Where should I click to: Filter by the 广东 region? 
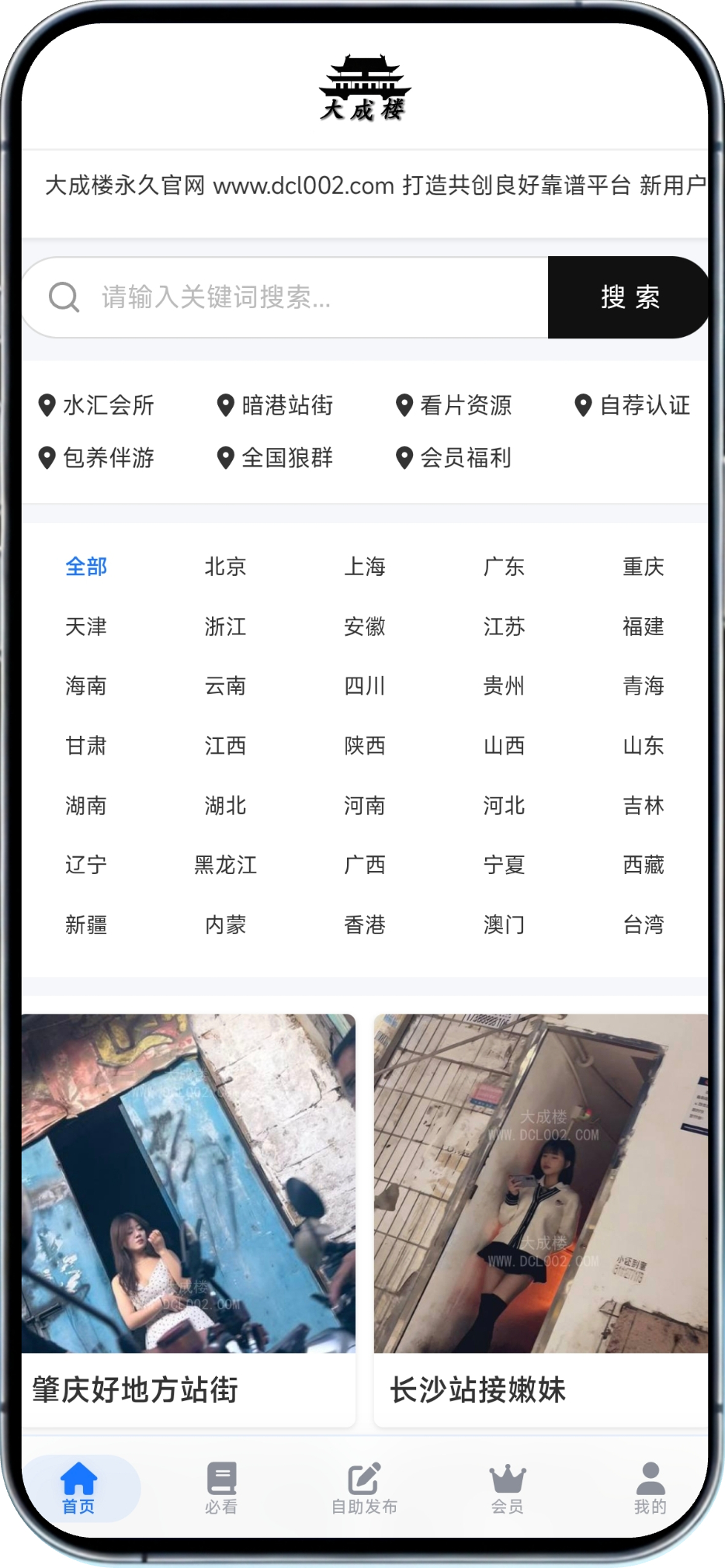click(504, 567)
